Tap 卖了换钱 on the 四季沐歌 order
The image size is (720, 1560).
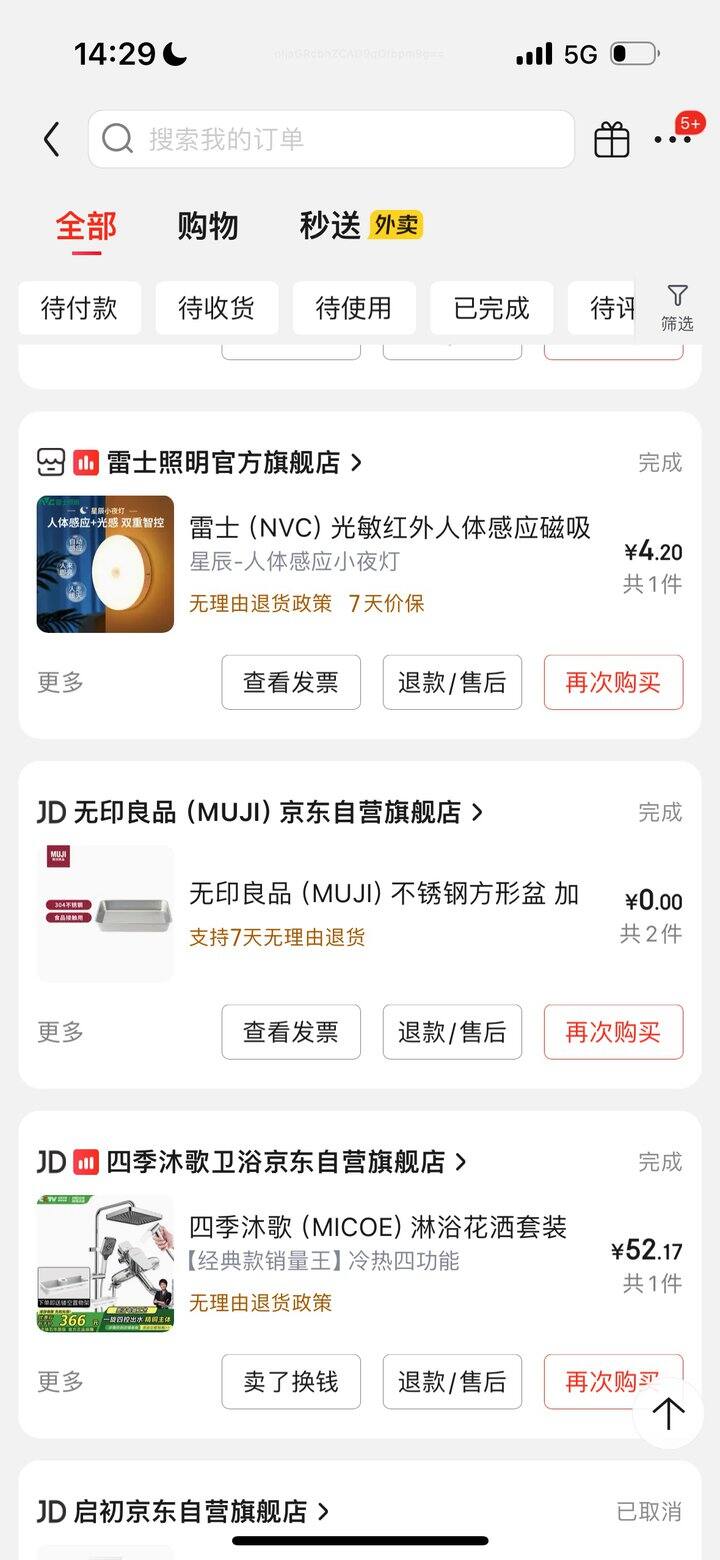[x=290, y=1382]
